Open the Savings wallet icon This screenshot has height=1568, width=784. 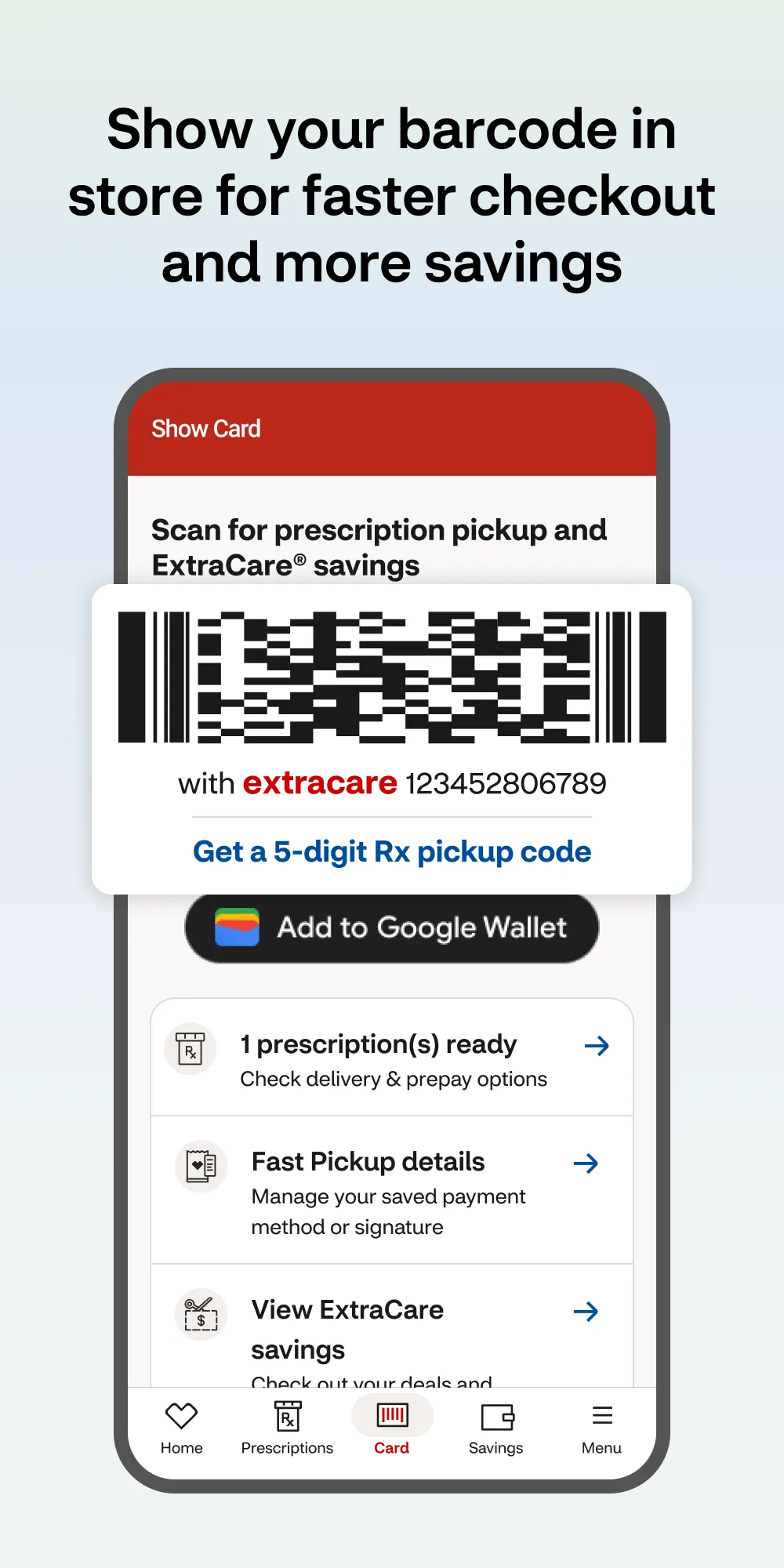(495, 1416)
